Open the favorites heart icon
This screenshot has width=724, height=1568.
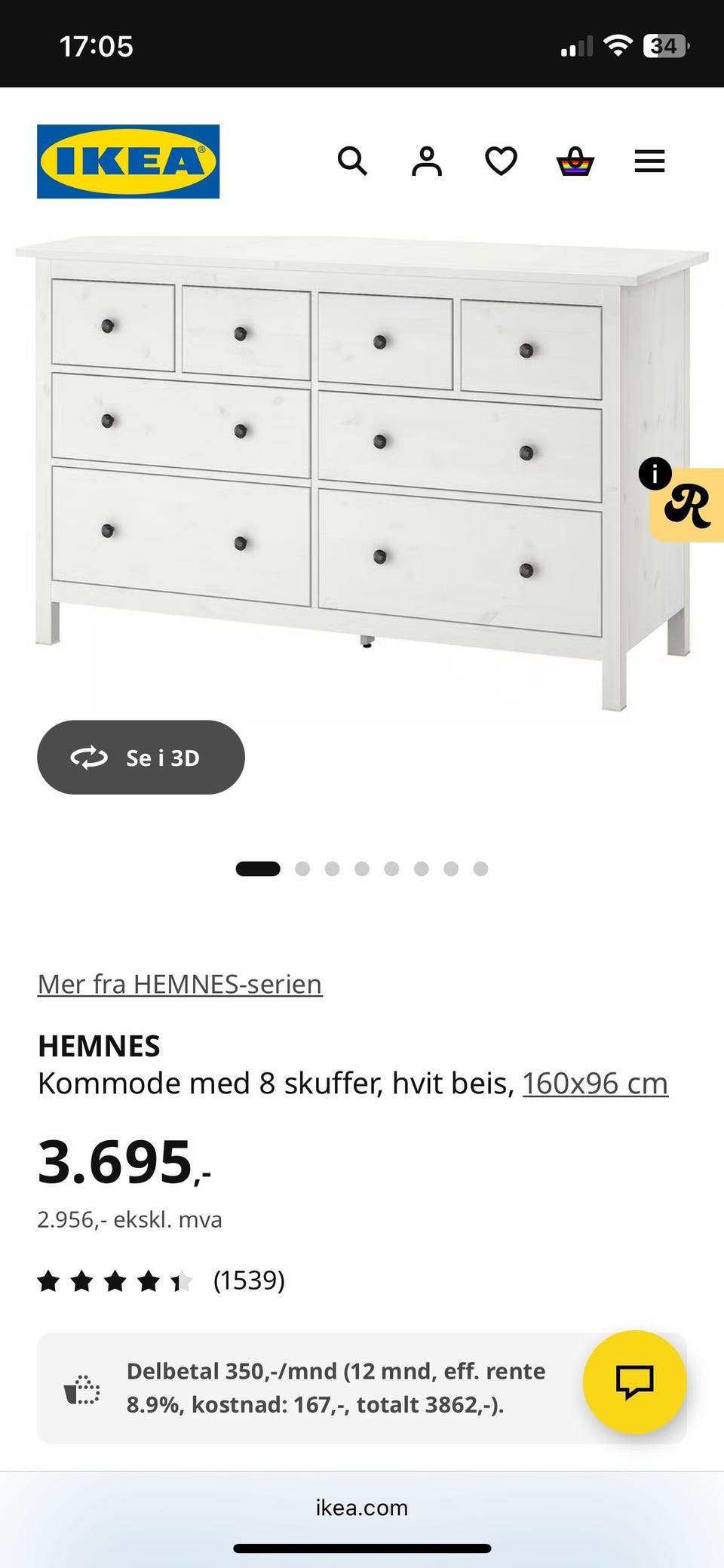[x=500, y=161]
